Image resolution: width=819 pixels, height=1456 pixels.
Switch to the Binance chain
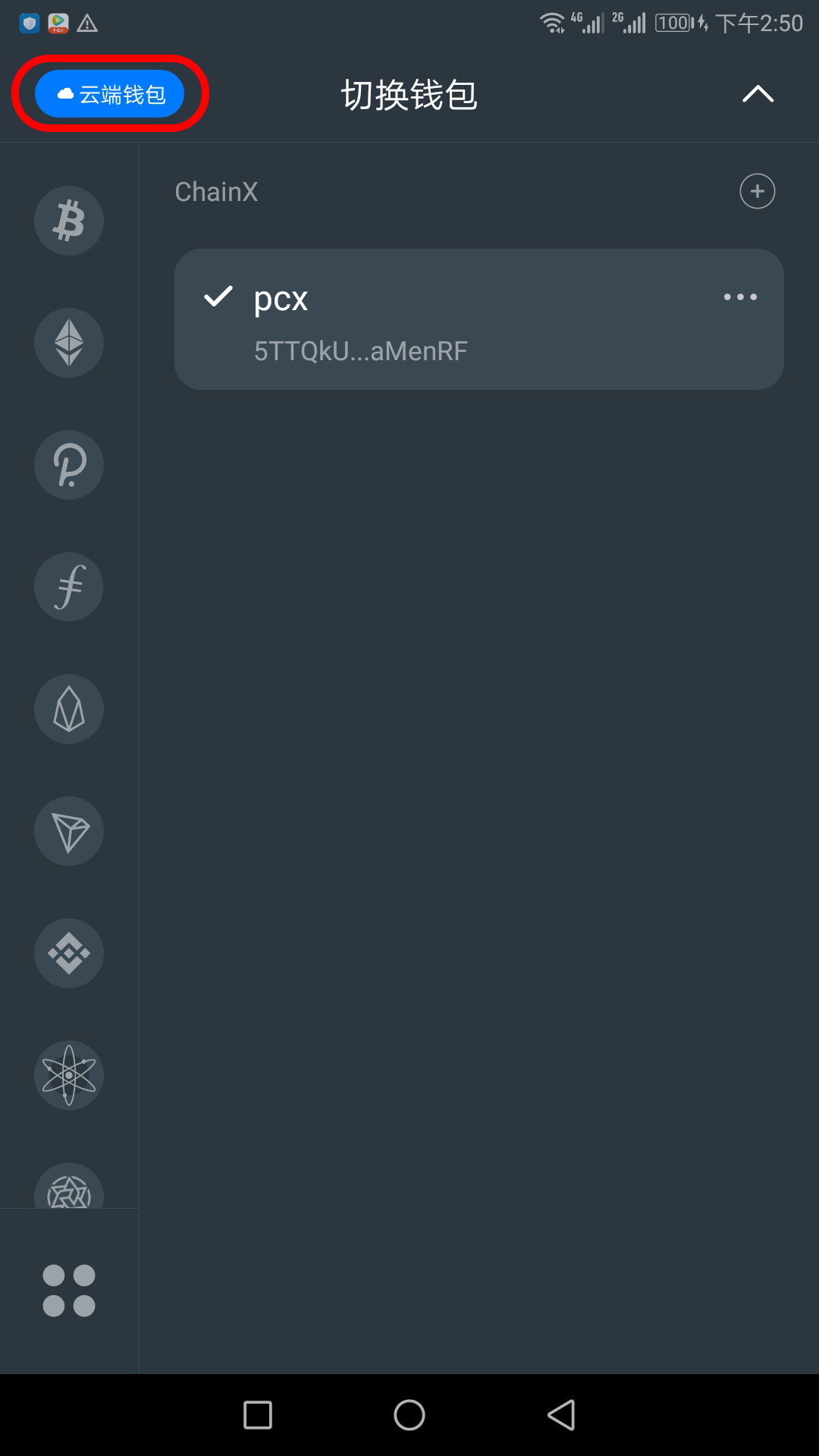pyautogui.click(x=69, y=953)
